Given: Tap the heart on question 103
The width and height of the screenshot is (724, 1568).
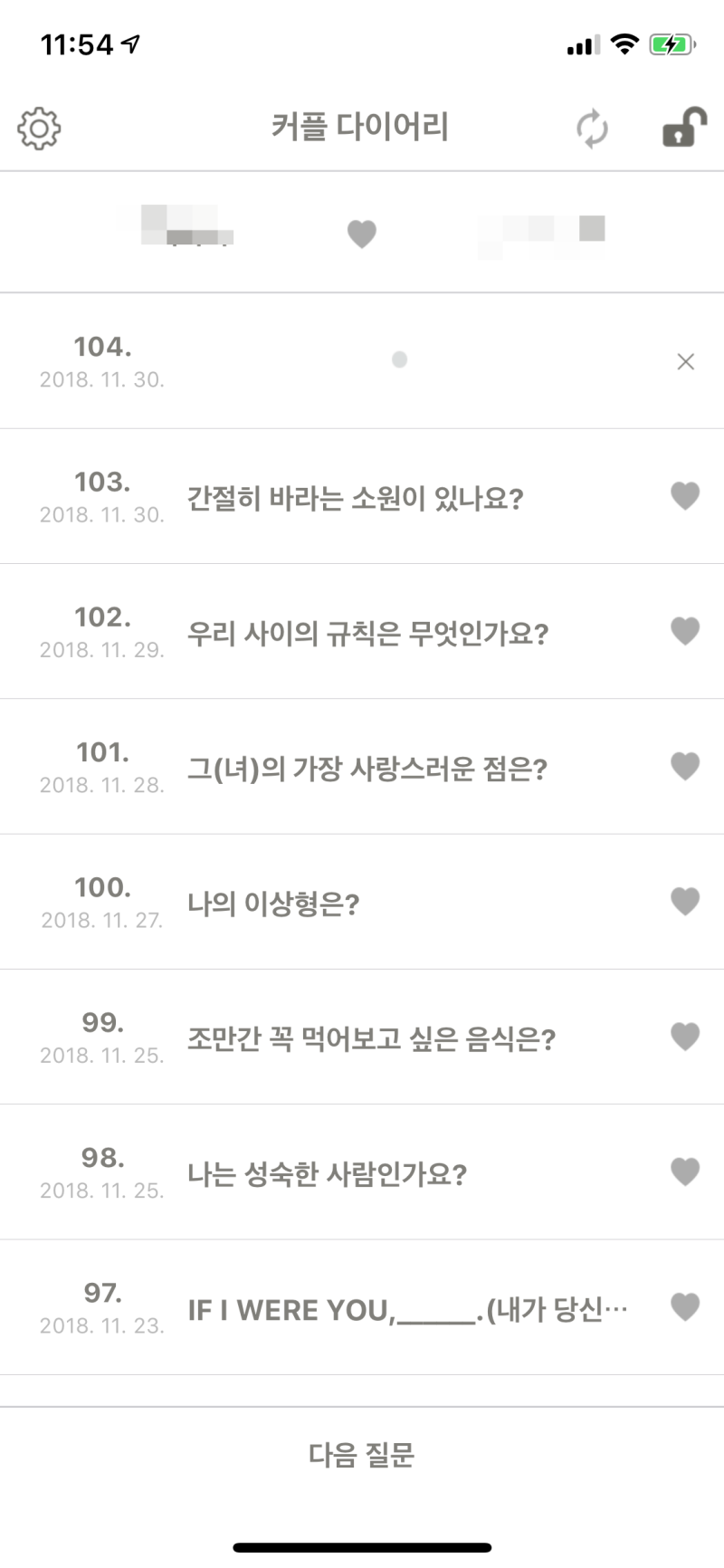Looking at the screenshot, I should coord(685,495).
